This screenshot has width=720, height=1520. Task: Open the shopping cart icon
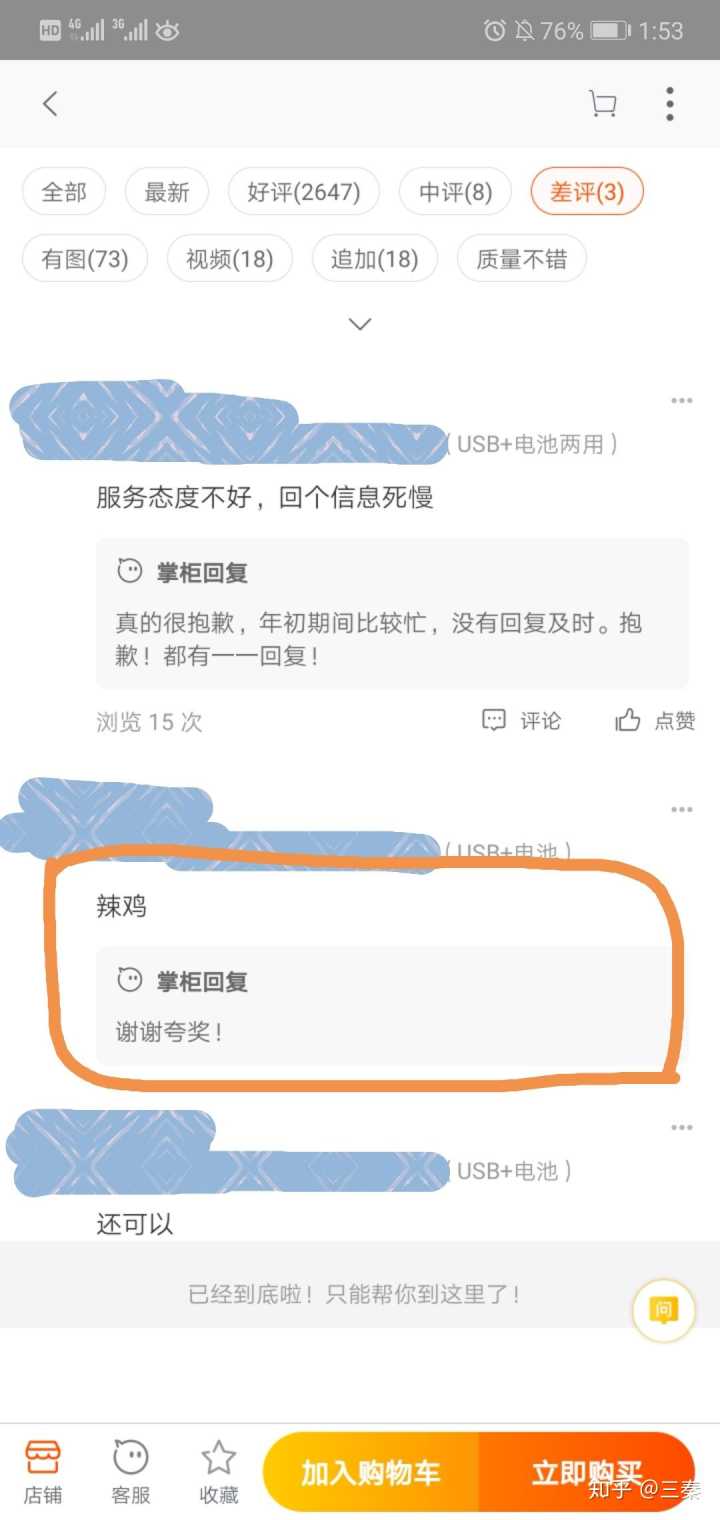[603, 103]
